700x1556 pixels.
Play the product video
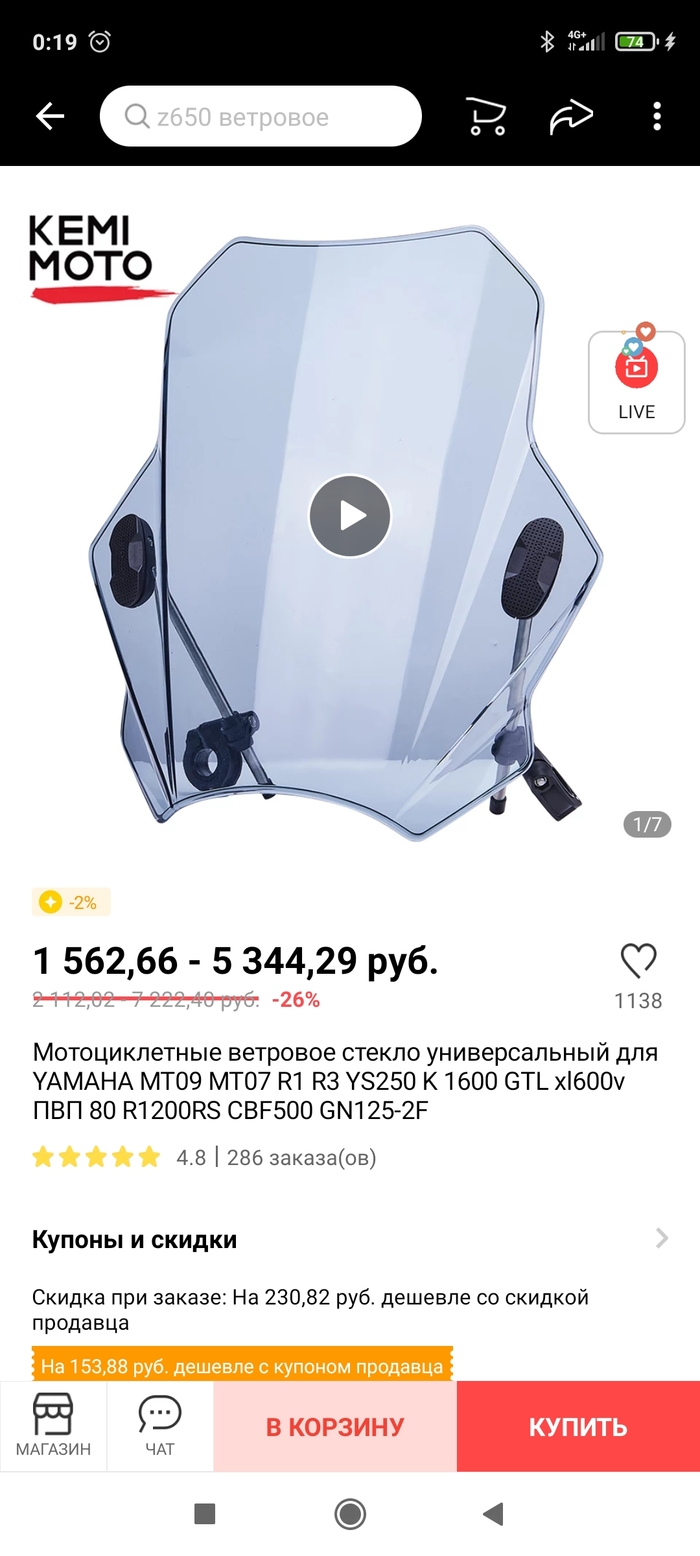tap(349, 516)
